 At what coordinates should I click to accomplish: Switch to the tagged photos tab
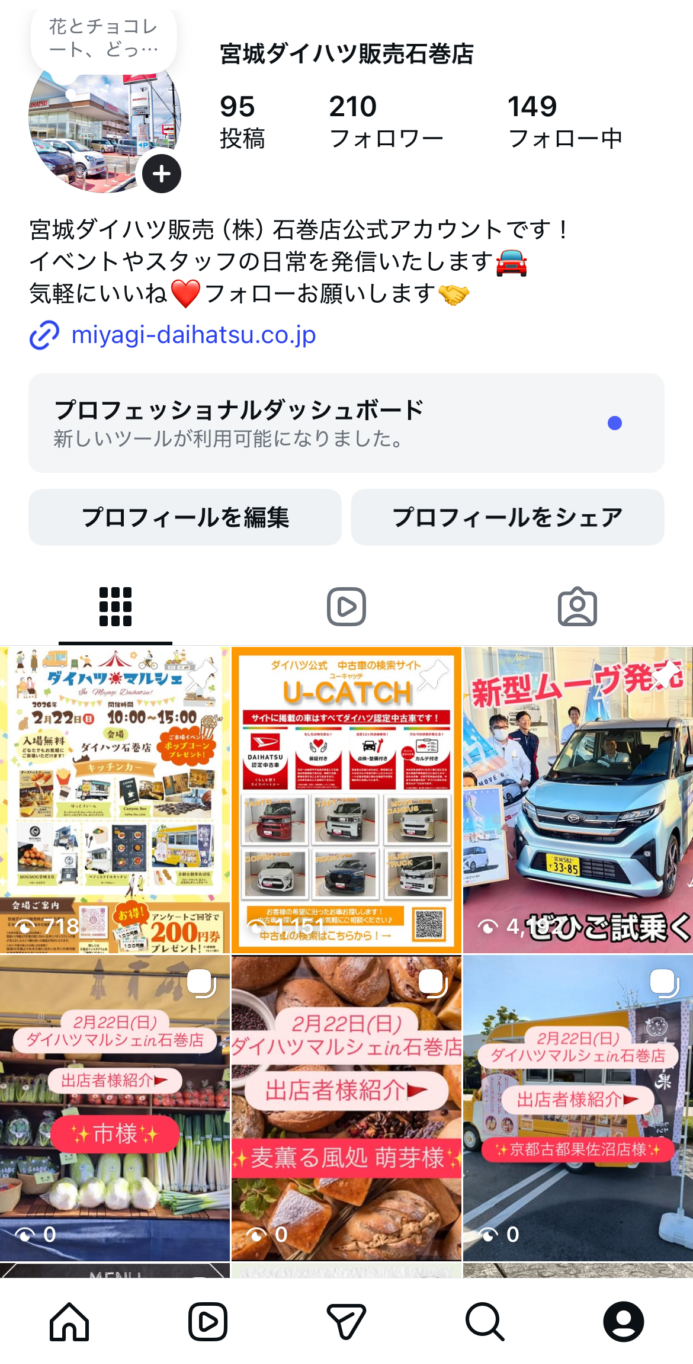[x=577, y=607]
